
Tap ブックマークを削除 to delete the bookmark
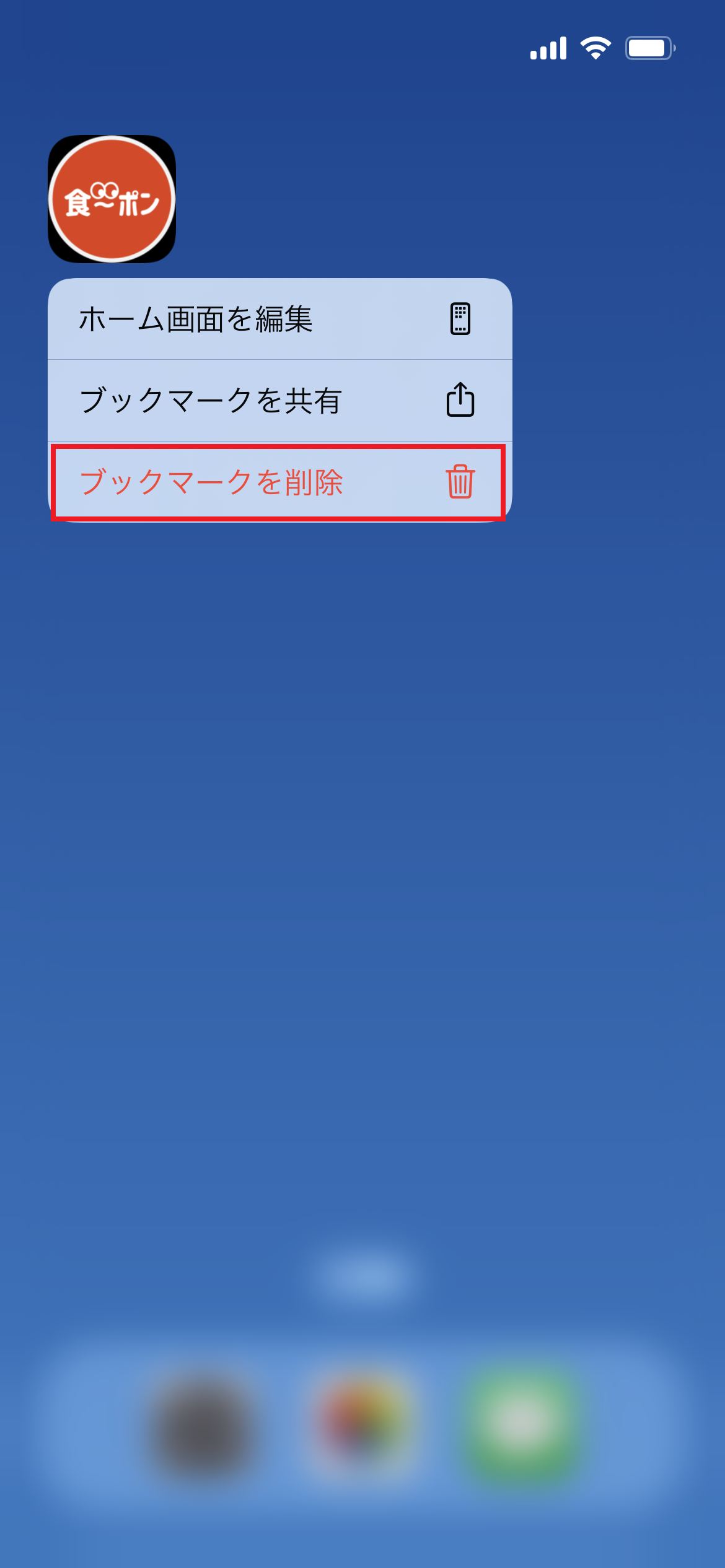[x=279, y=482]
